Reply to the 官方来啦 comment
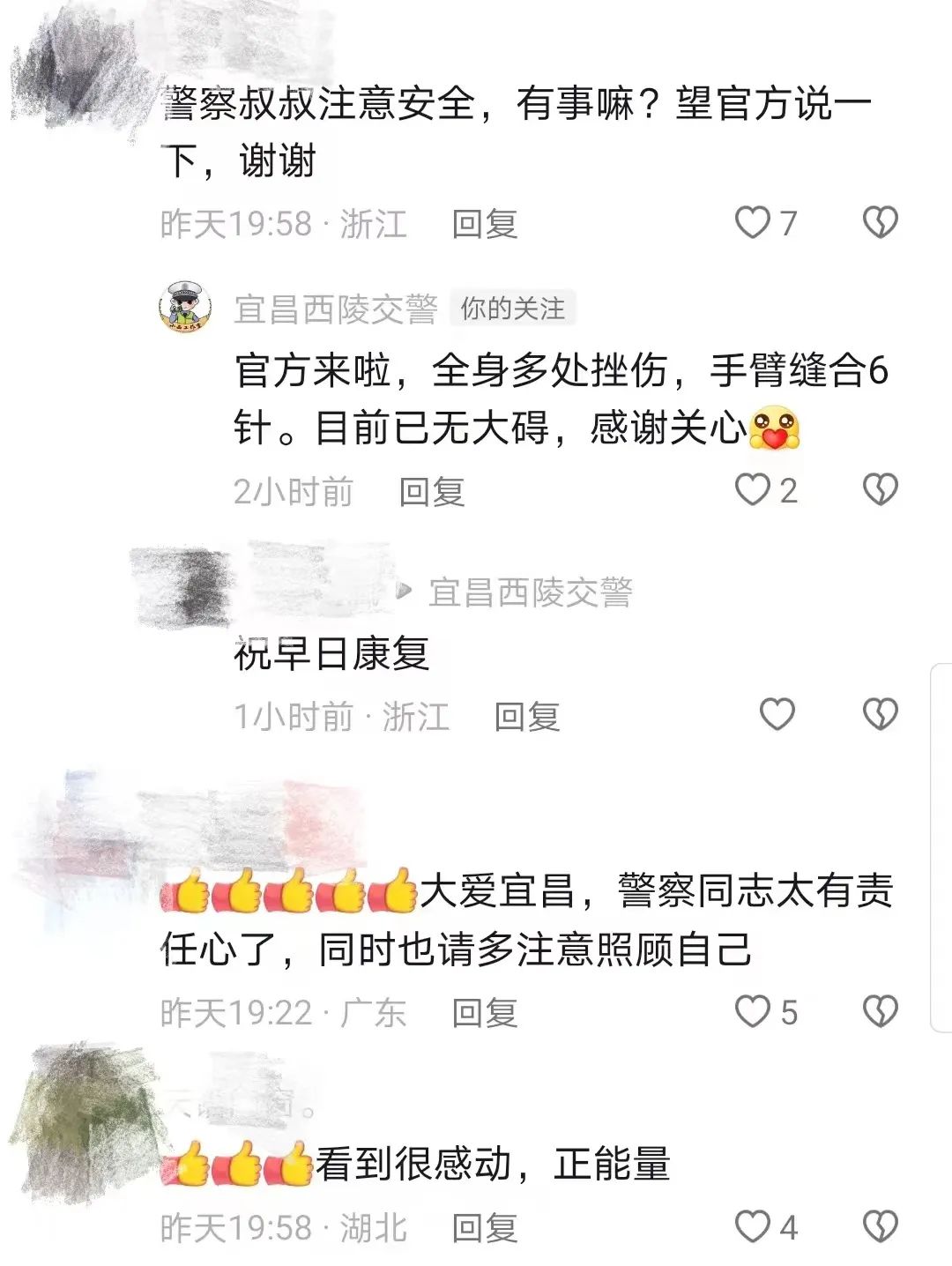The width and height of the screenshot is (952, 1266). point(431,492)
